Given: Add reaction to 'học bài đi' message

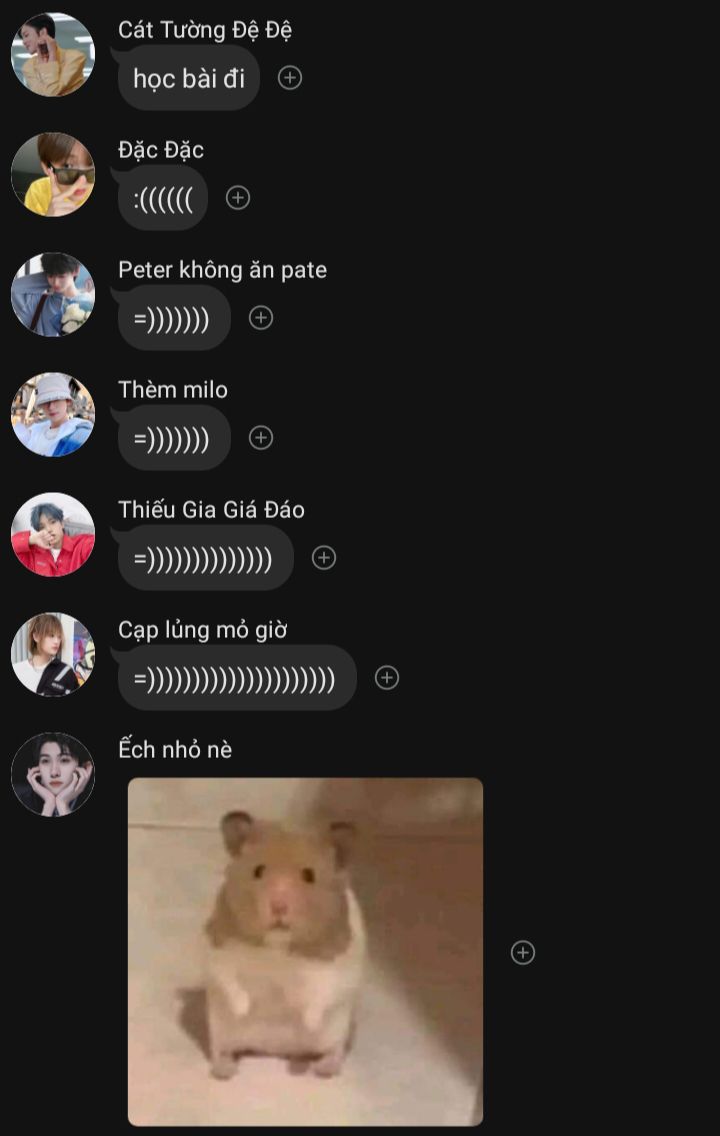Looking at the screenshot, I should tap(290, 78).
